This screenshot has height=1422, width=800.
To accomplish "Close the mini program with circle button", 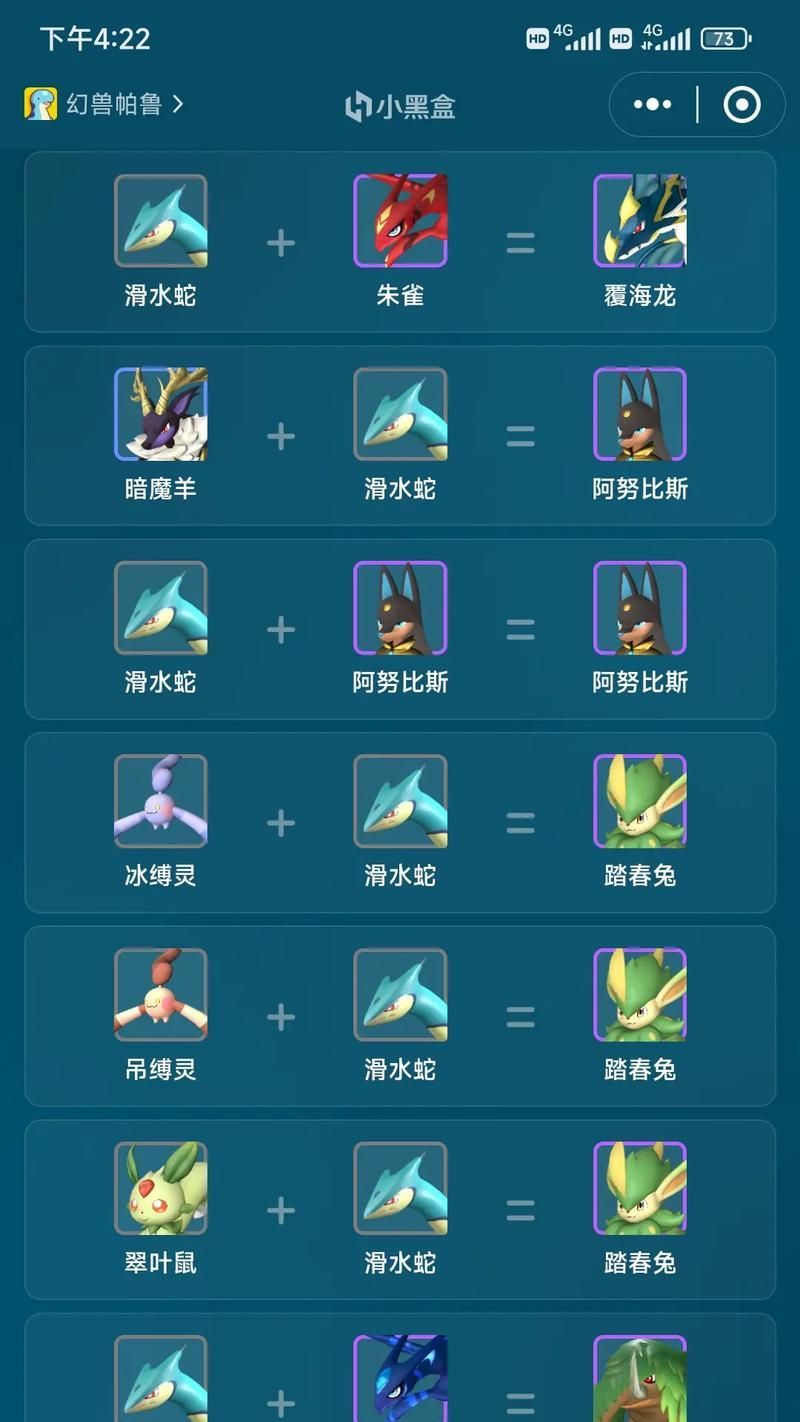I will (x=741, y=105).
